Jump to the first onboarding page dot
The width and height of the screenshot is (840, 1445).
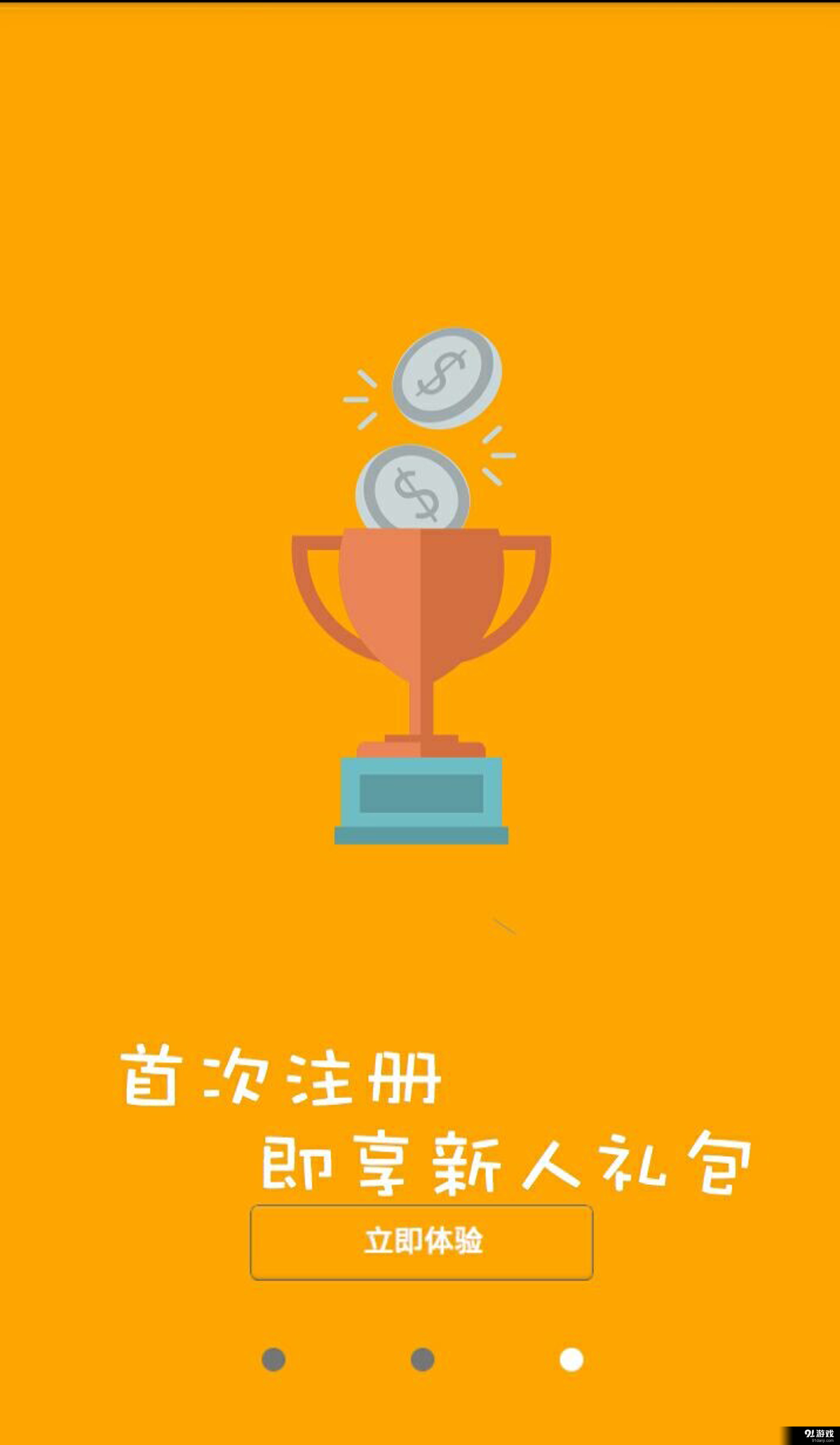[x=274, y=1359]
